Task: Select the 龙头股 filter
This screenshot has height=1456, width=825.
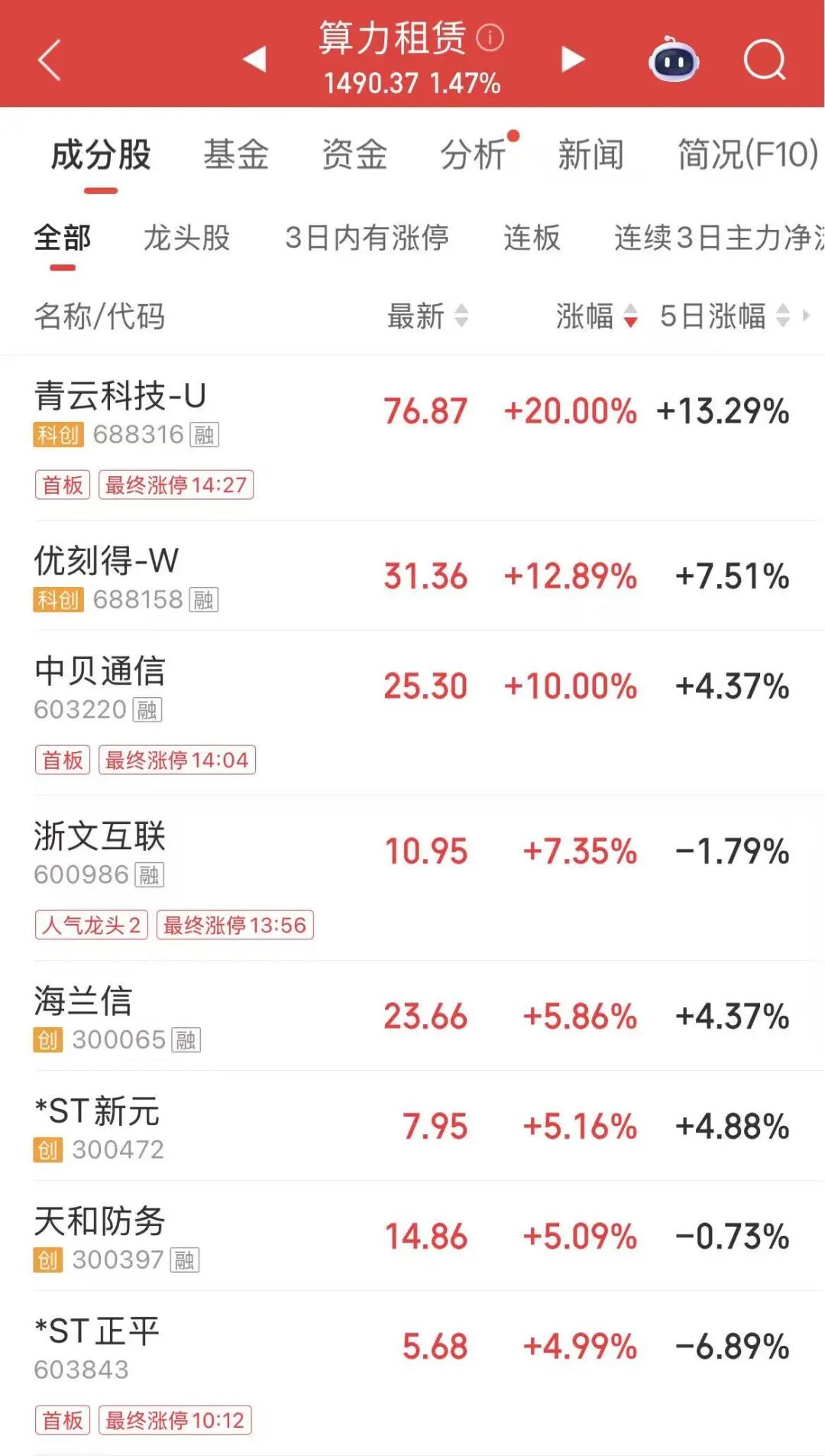Action: pyautogui.click(x=189, y=239)
